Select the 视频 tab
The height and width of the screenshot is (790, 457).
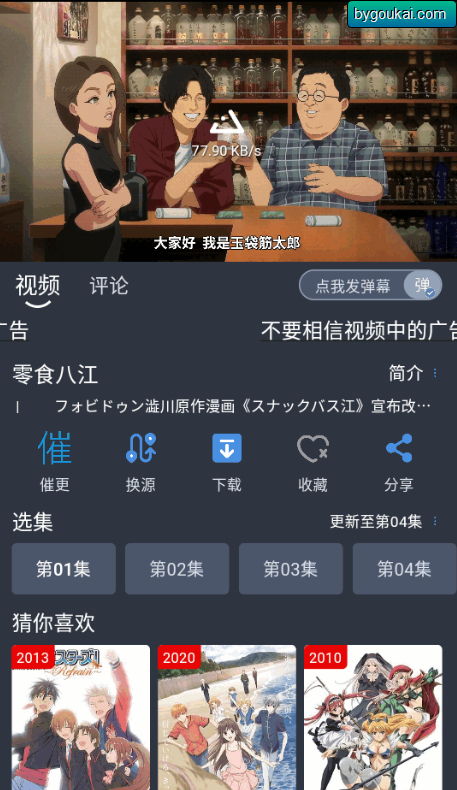38,286
